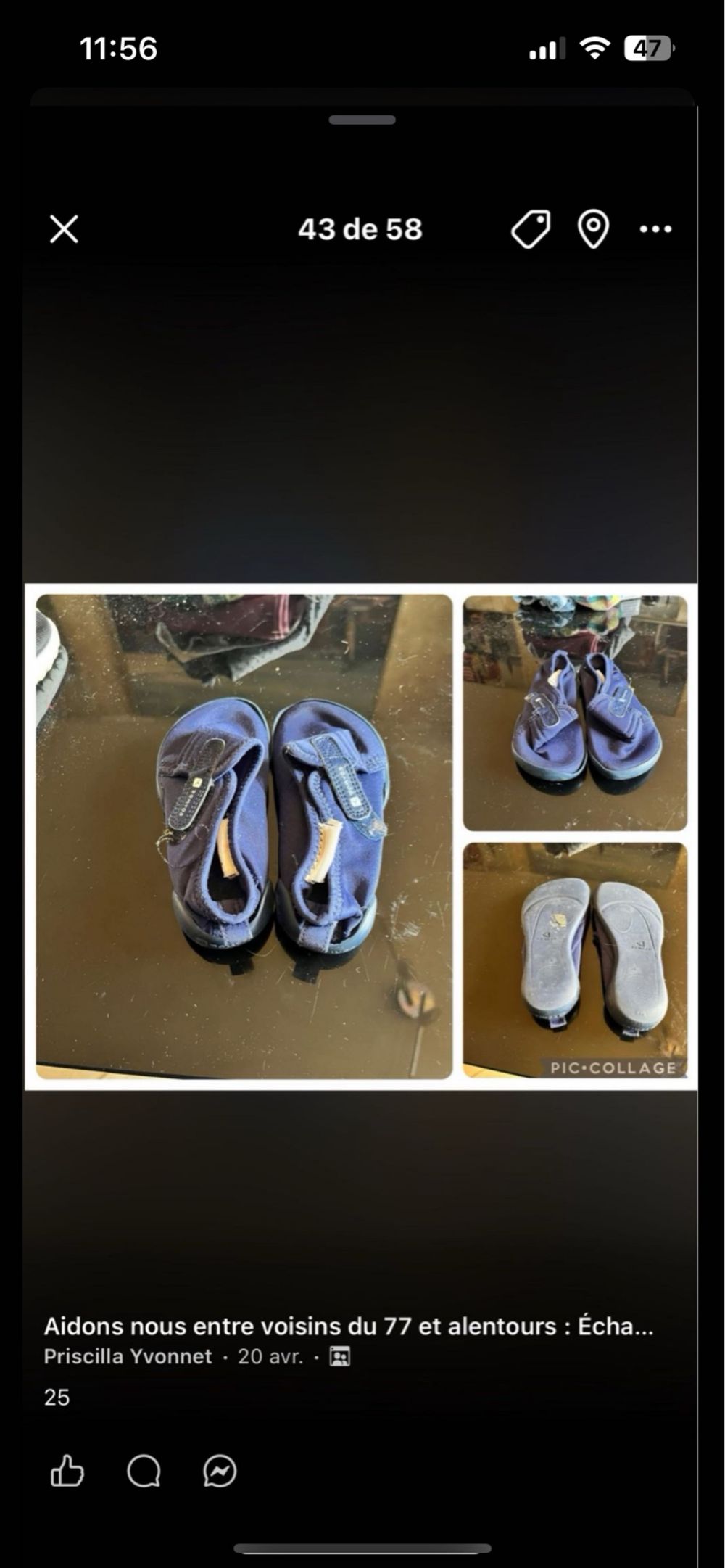Open Priscilla Yvonnet's profile
Image resolution: width=725 pixels, height=1568 pixels.
[x=128, y=1356]
